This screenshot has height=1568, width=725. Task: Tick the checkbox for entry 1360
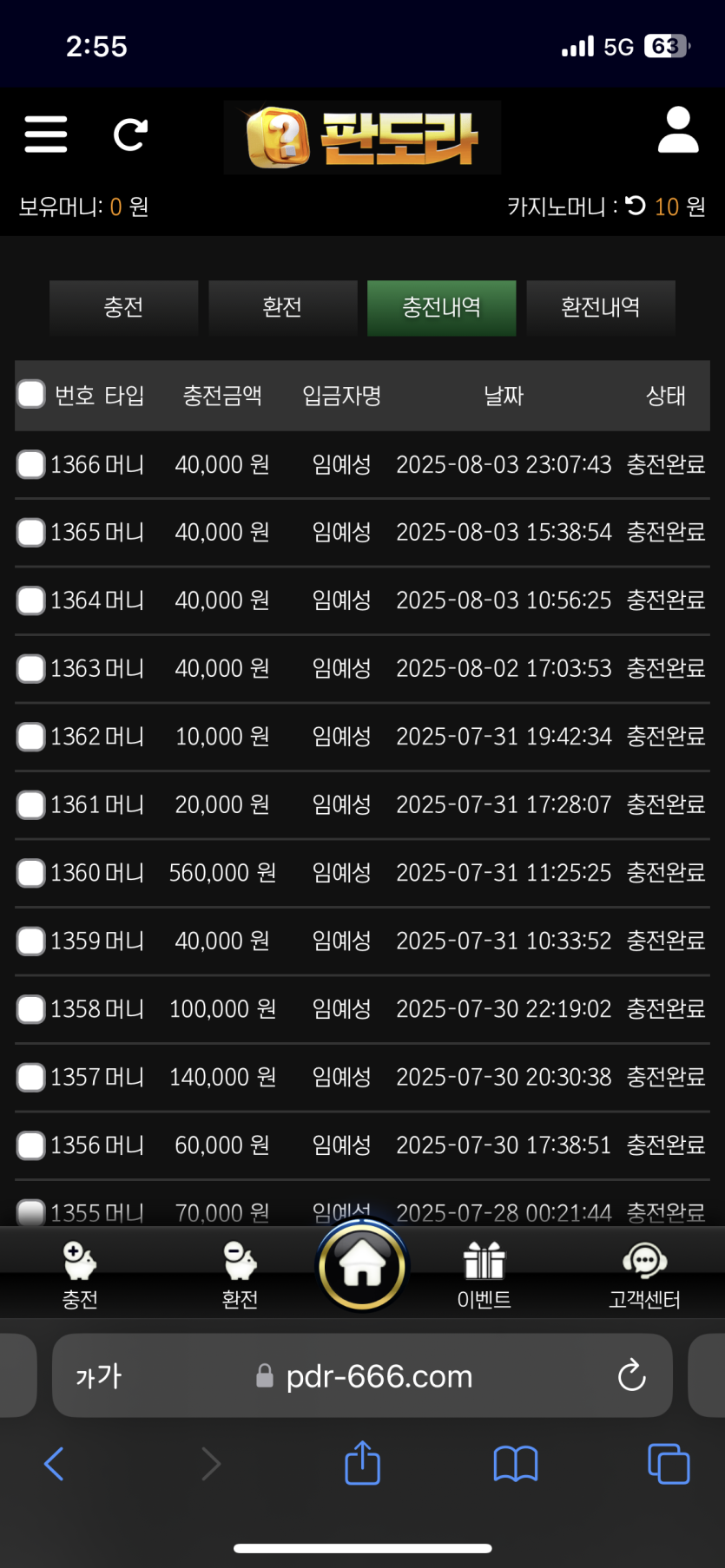click(31, 873)
